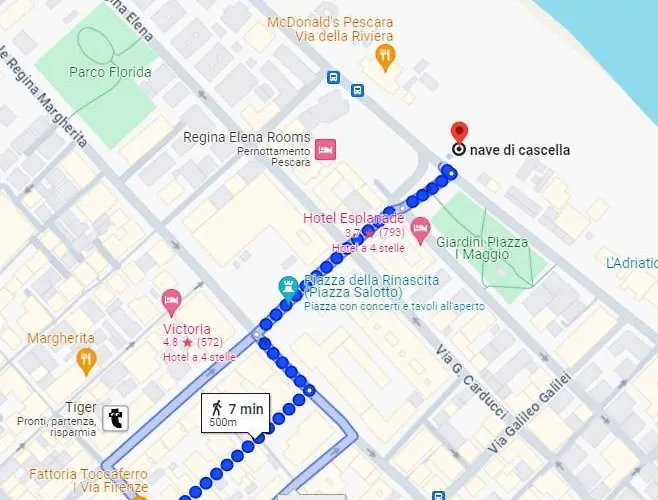658x500 pixels.
Task: Open the Parco Florida map label
Action: point(110,72)
